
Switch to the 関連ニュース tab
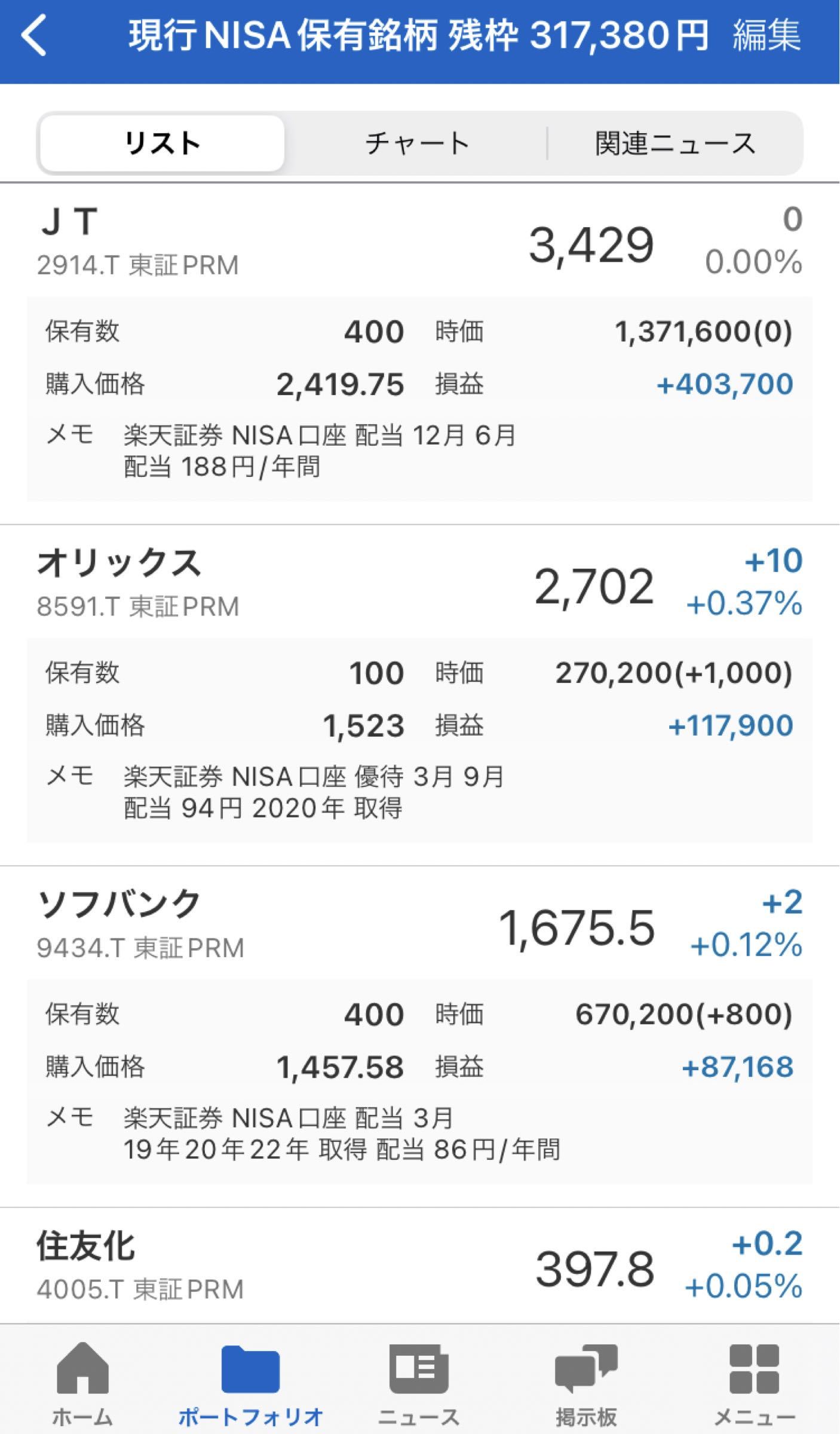click(x=674, y=142)
